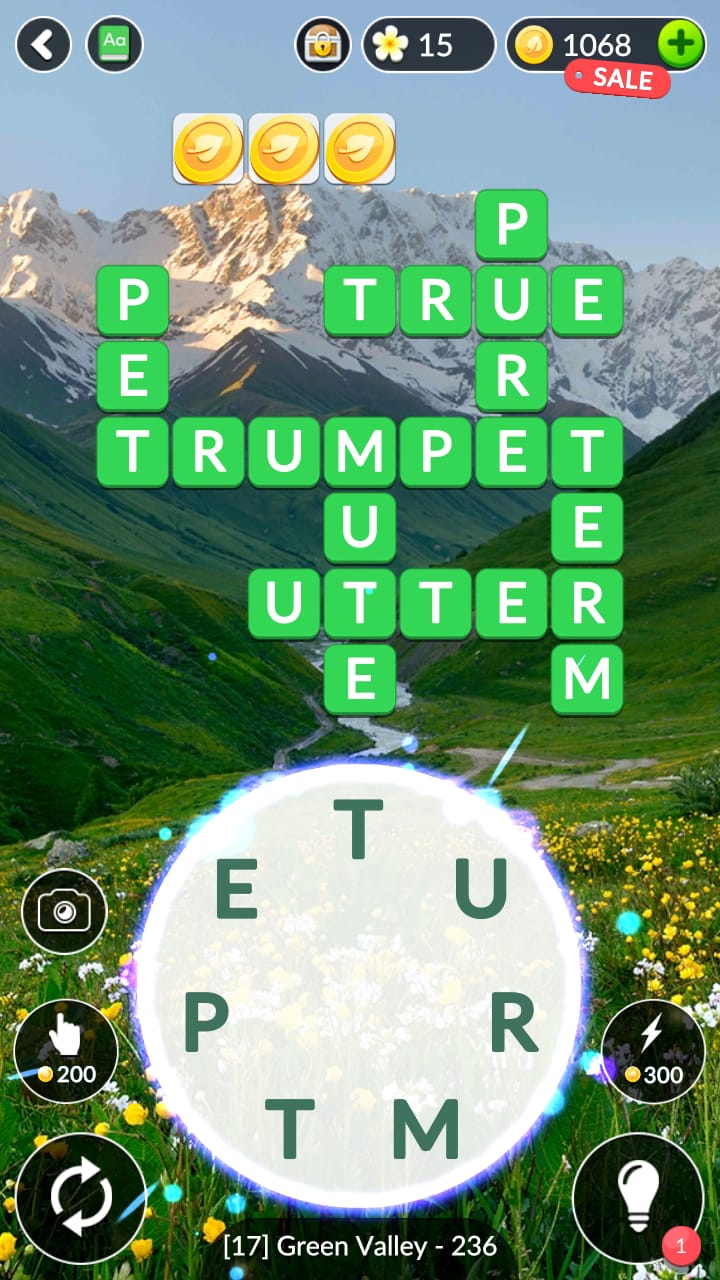Get a hint with the lightbulb

(638, 1198)
